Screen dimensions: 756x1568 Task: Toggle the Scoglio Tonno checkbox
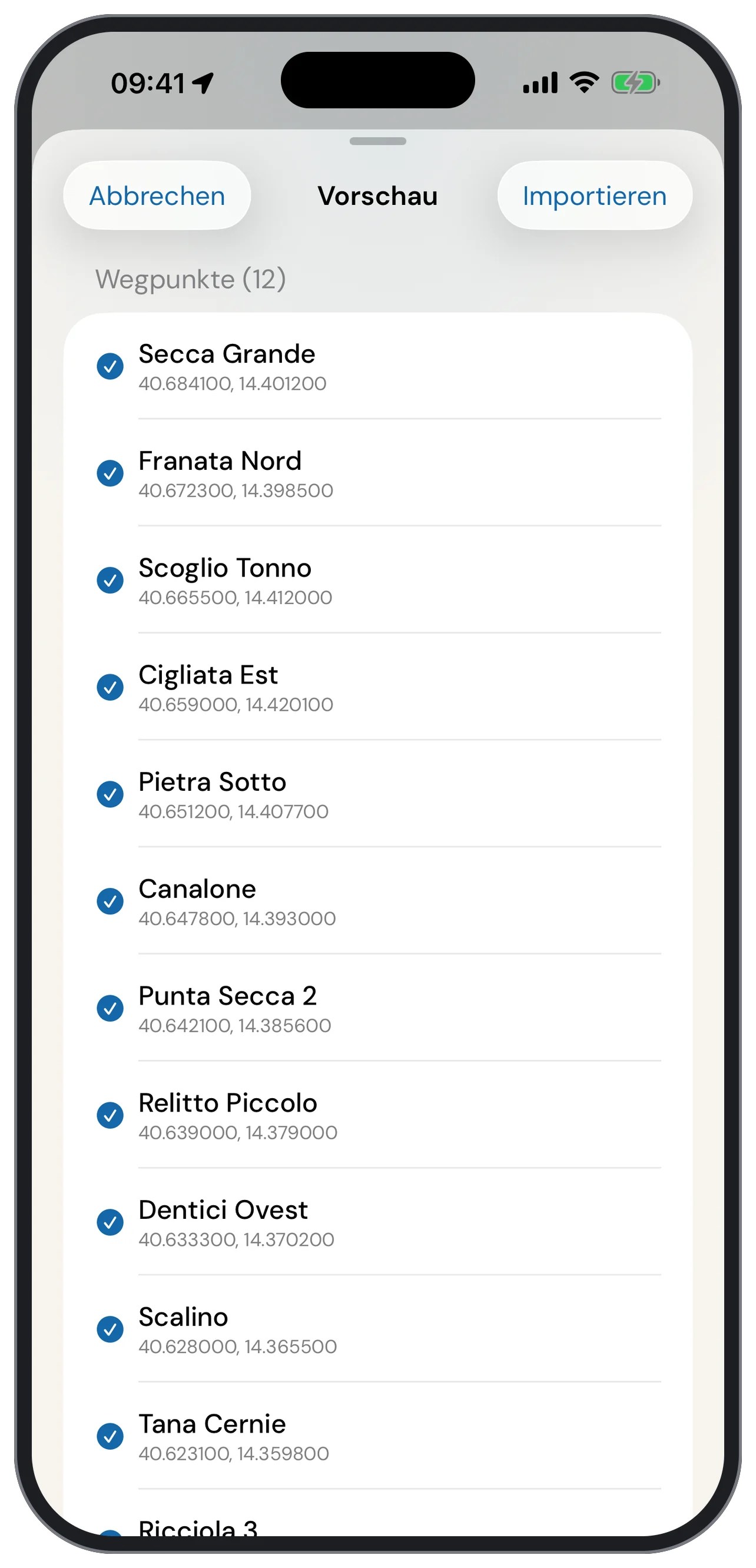[x=110, y=580]
